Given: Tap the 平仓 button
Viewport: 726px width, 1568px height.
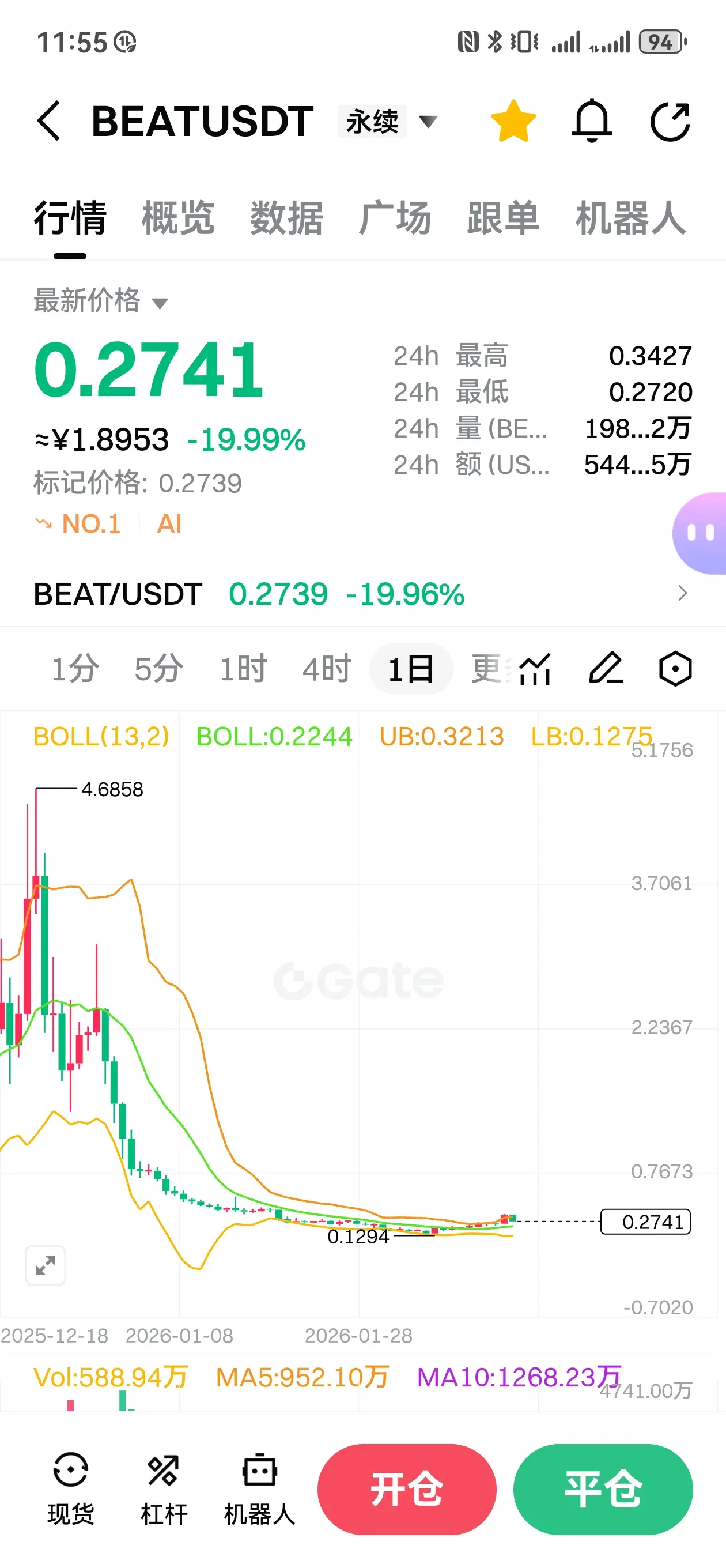Looking at the screenshot, I should 603,1489.
